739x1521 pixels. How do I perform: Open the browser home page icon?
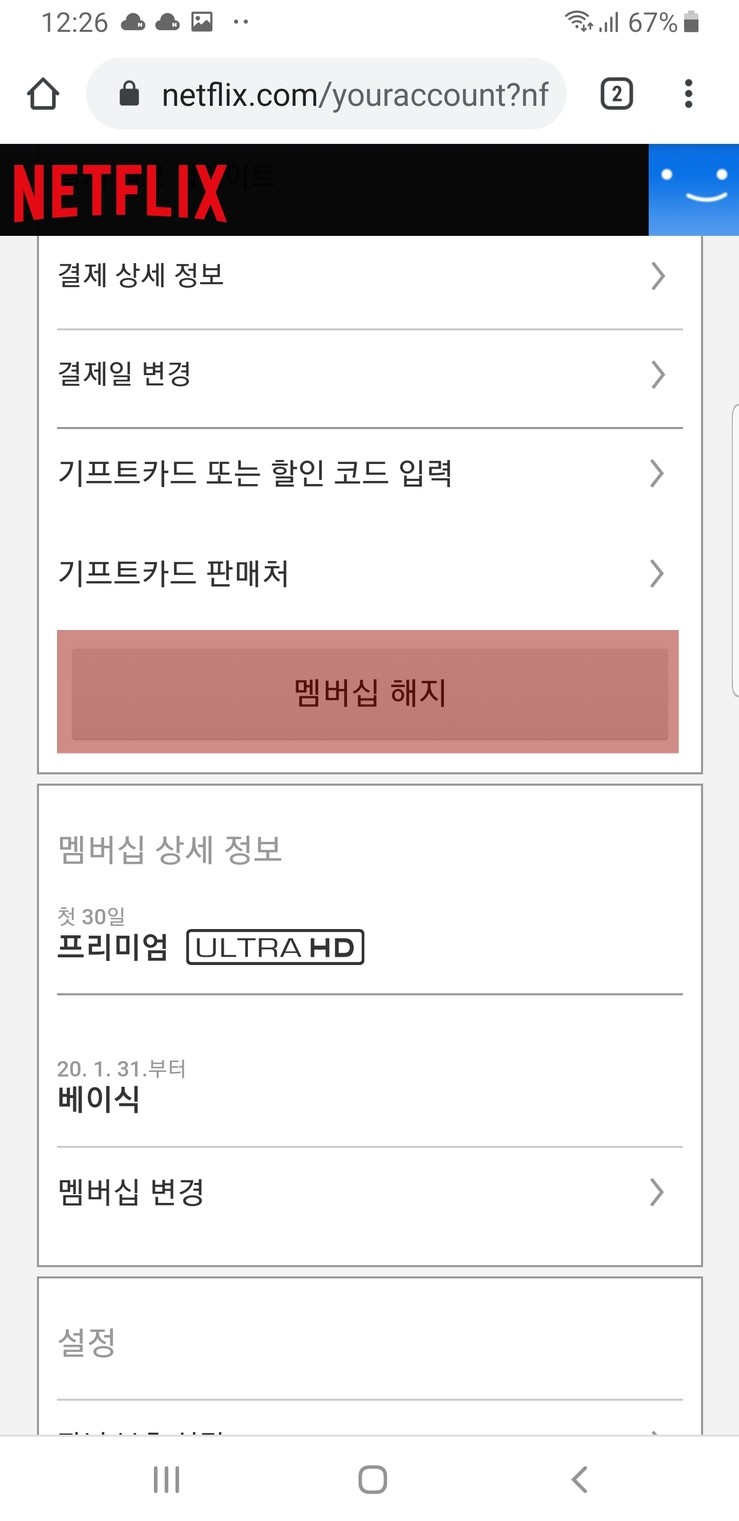43,95
